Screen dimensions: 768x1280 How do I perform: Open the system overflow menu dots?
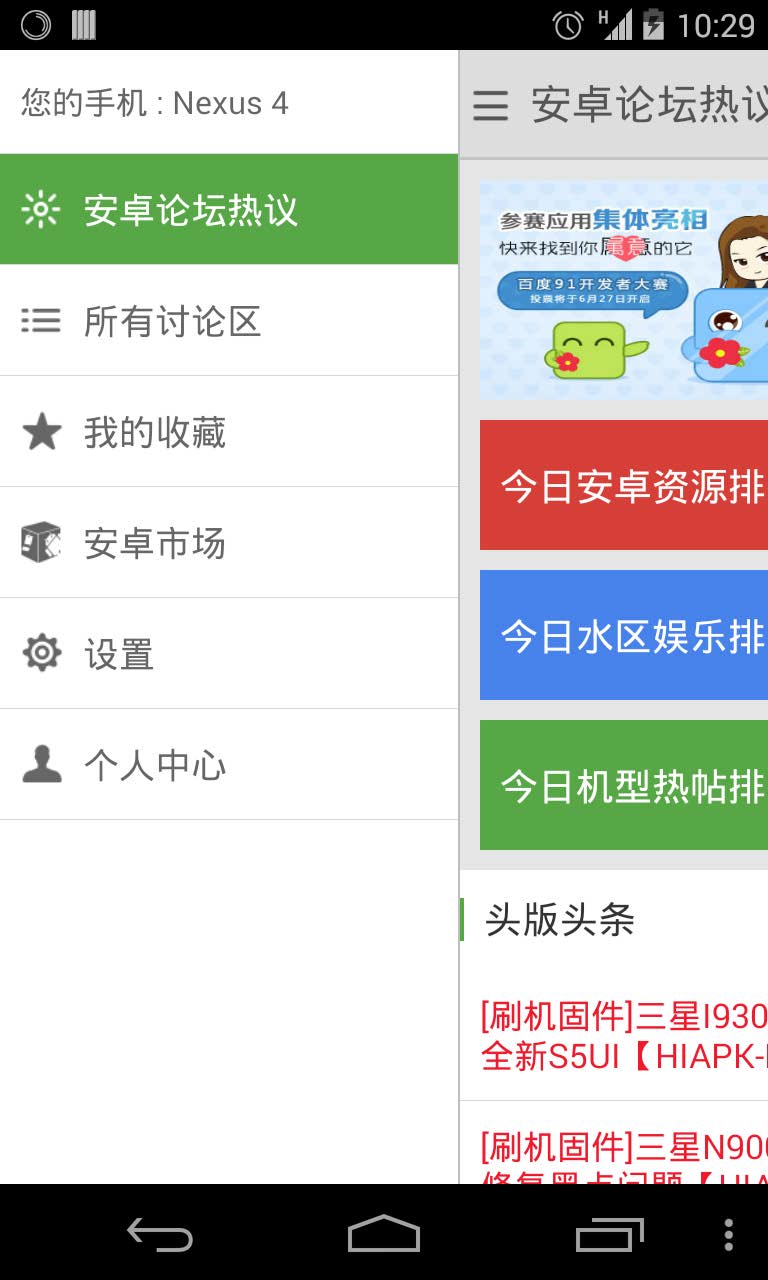point(728,1234)
